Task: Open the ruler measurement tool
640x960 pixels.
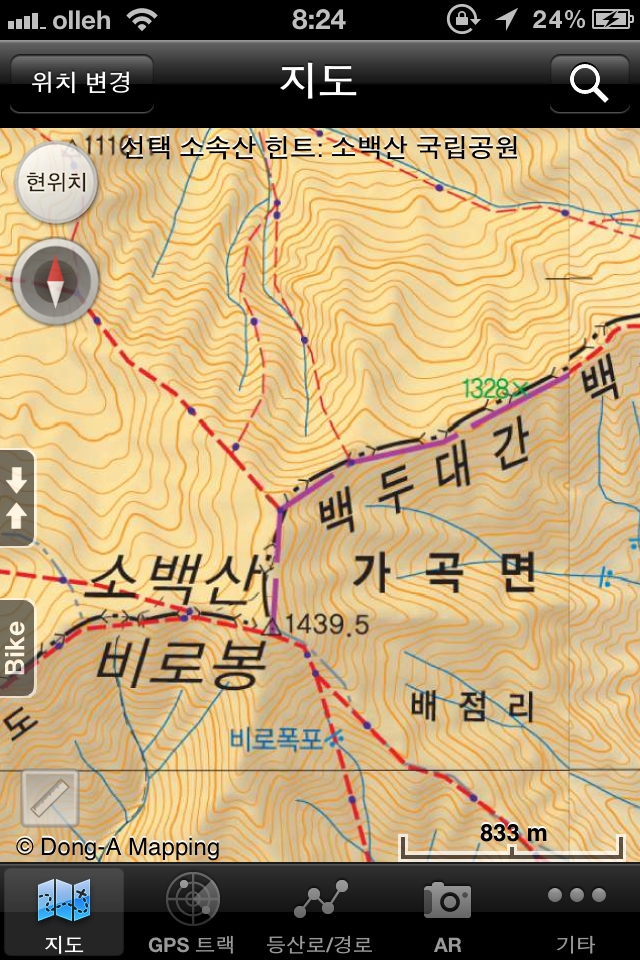Action: click(x=50, y=799)
